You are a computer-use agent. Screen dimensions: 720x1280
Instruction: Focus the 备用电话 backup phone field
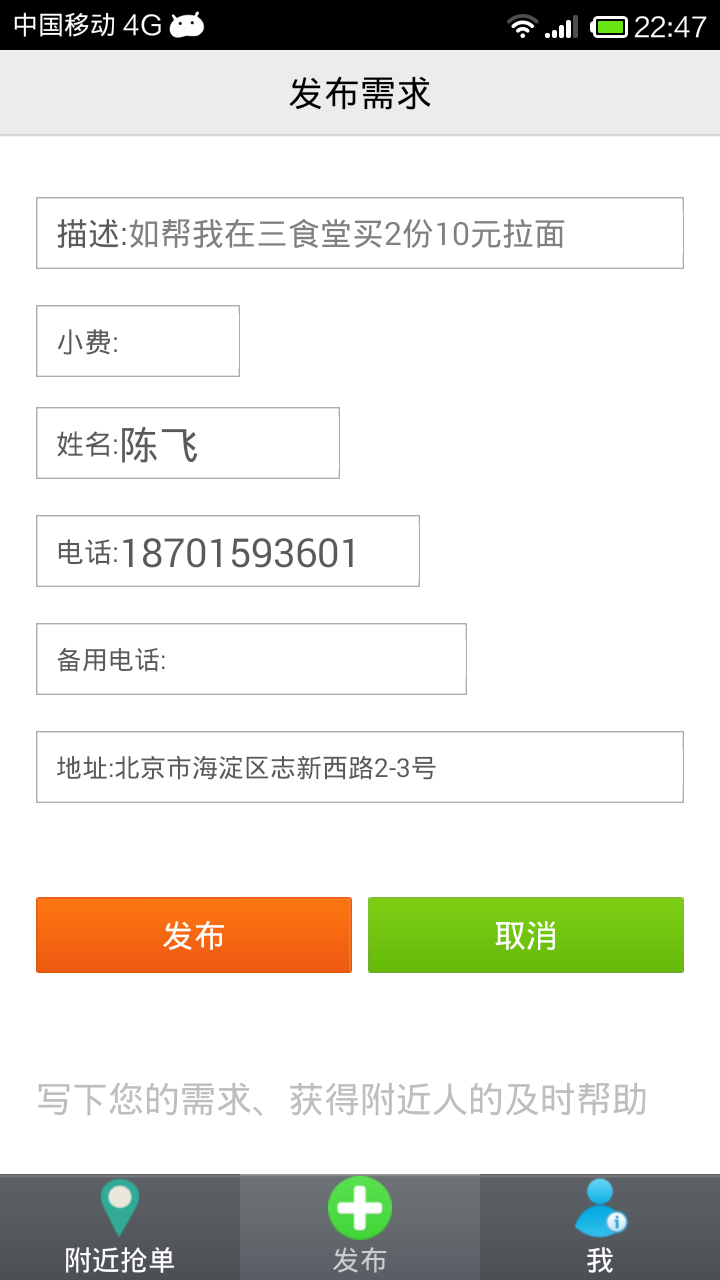pos(251,659)
